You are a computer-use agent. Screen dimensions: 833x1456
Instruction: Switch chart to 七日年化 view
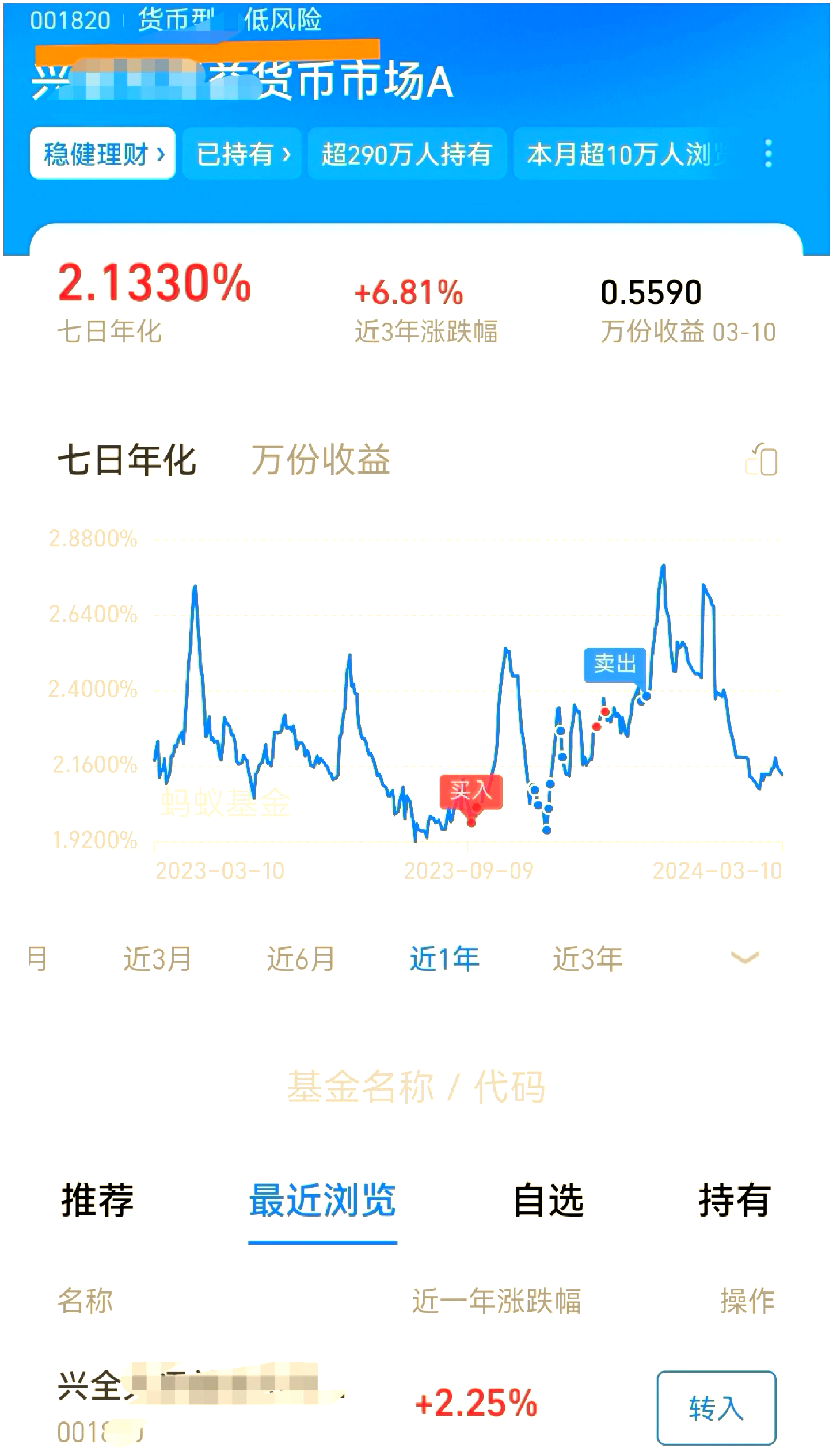coord(128,459)
